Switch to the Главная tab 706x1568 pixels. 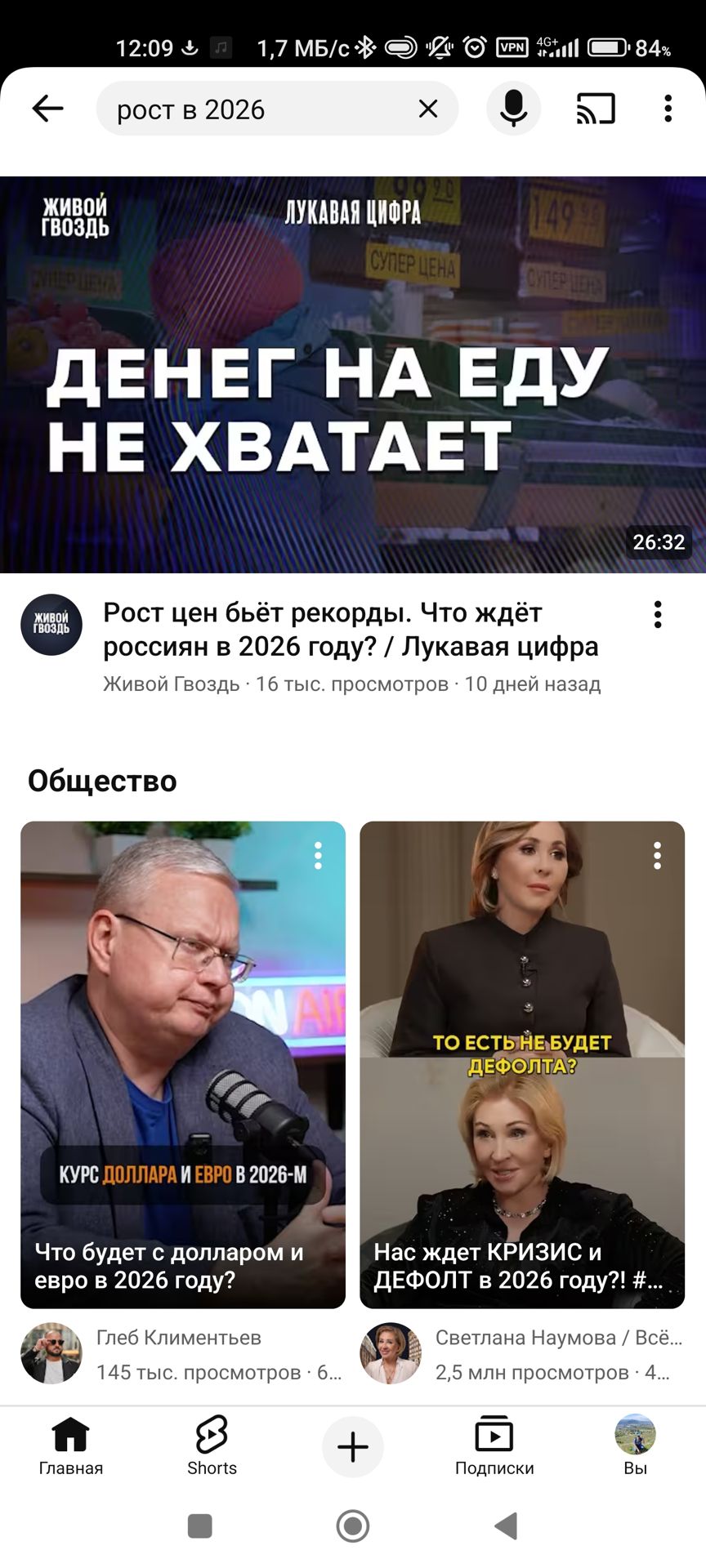[x=71, y=1446]
